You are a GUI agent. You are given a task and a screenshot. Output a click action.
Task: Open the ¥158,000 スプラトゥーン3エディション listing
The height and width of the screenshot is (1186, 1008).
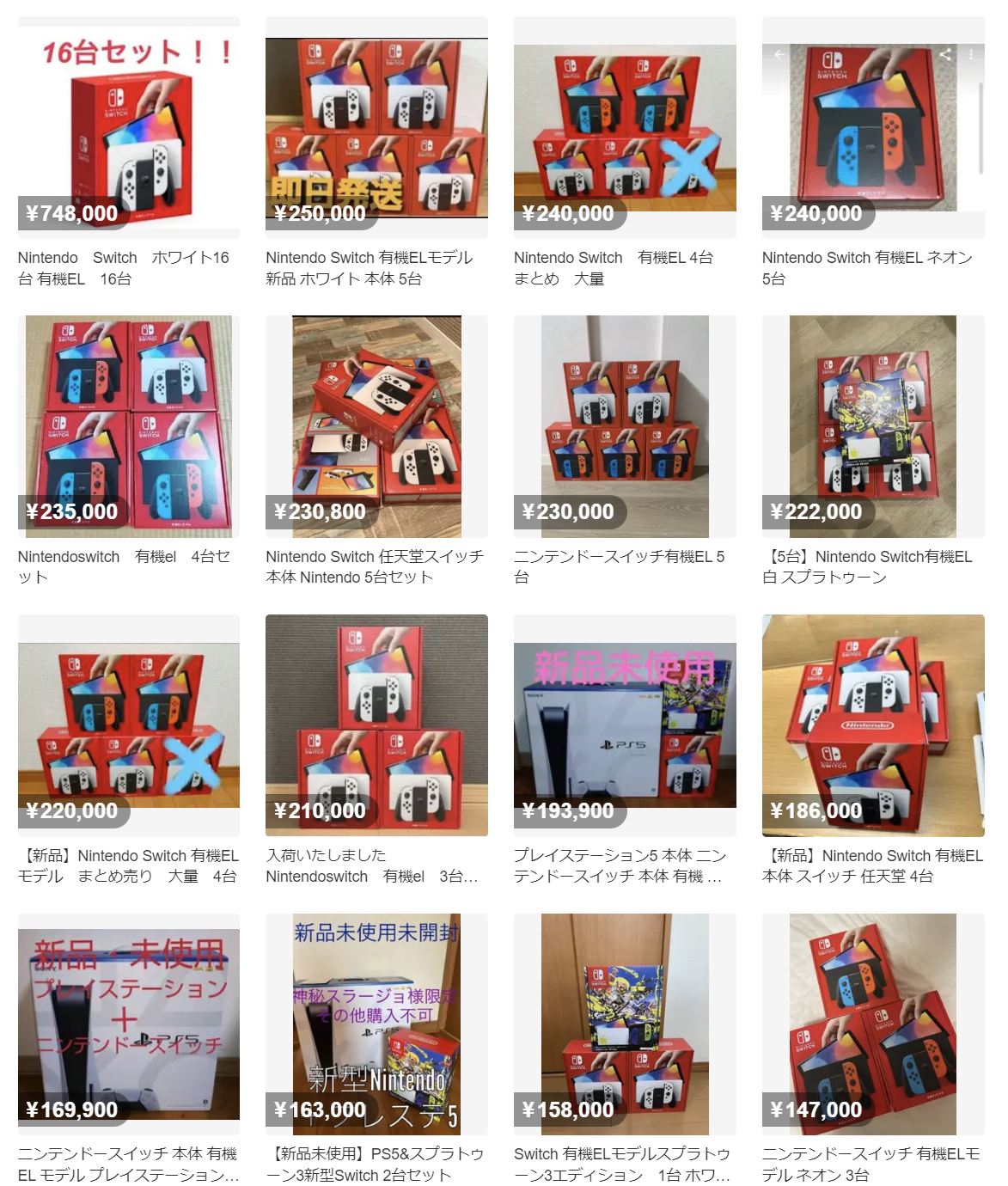(x=625, y=1024)
